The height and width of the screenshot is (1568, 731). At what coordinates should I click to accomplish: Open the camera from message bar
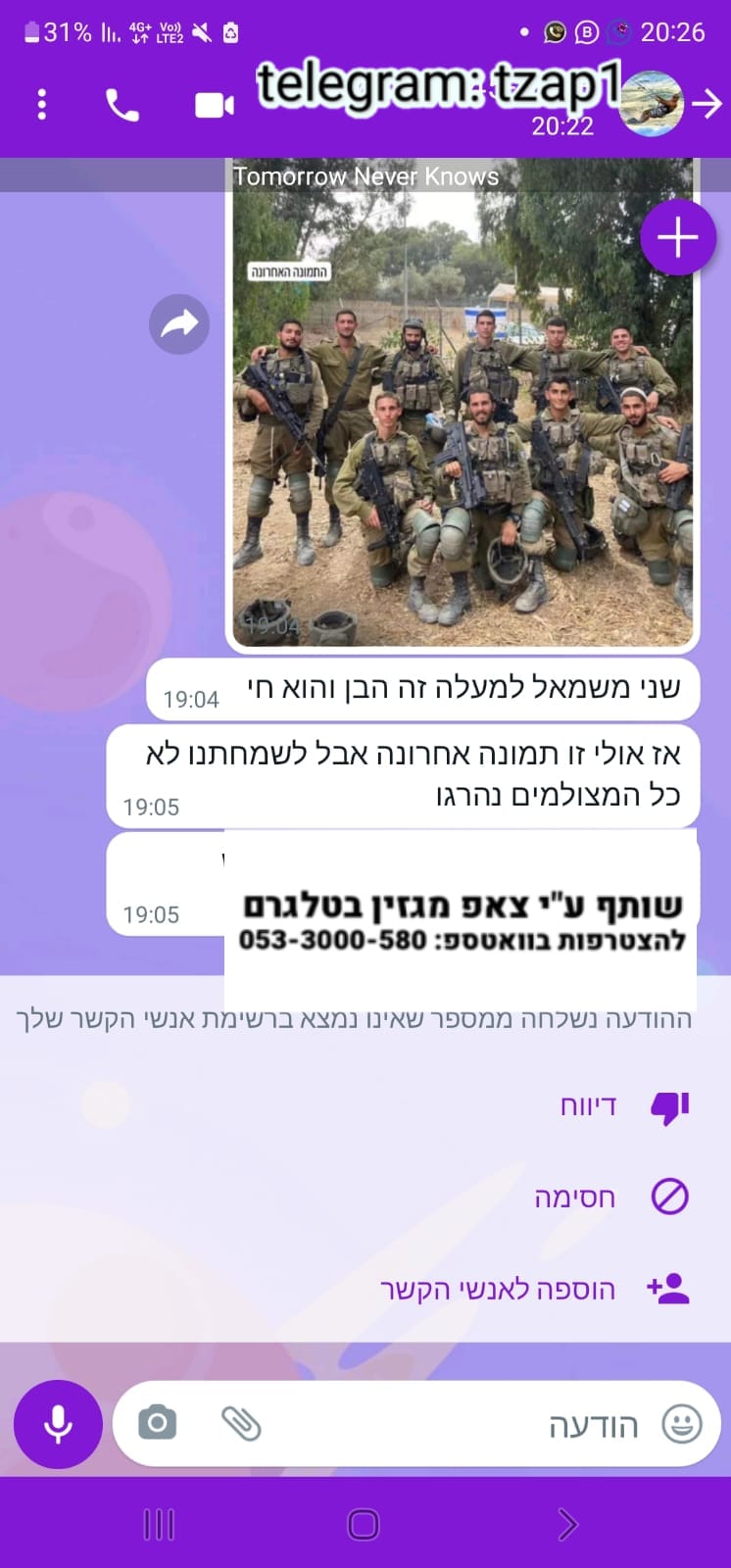(158, 1423)
